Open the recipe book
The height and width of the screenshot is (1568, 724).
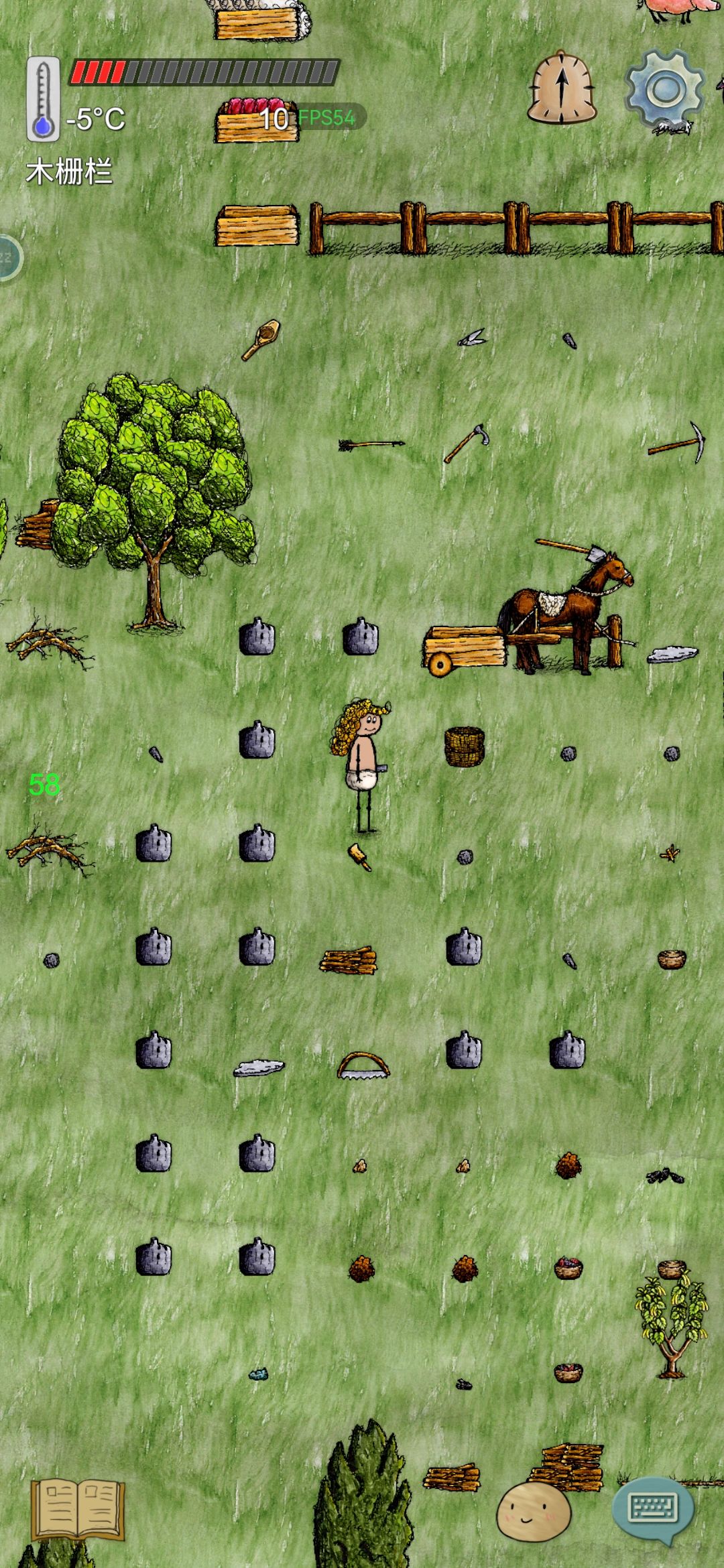78,1510
